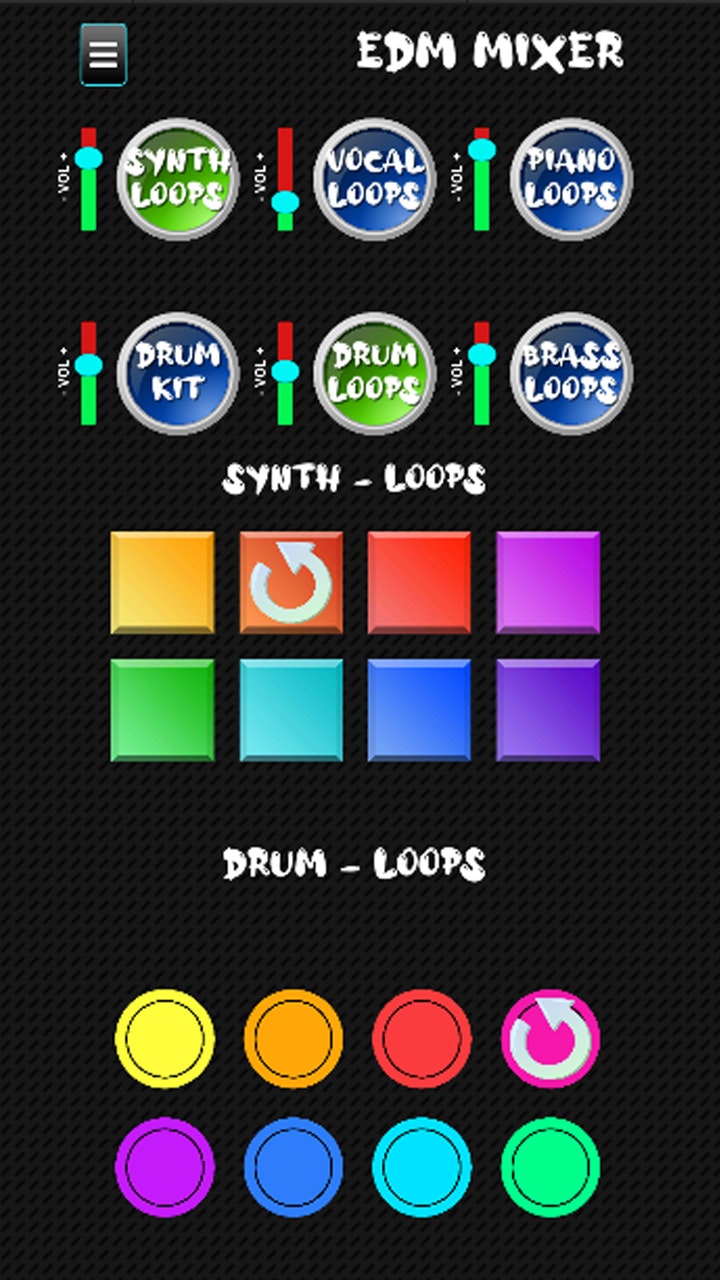The height and width of the screenshot is (1280, 720).
Task: Trigger the blue round drum pad
Action: tap(293, 1167)
